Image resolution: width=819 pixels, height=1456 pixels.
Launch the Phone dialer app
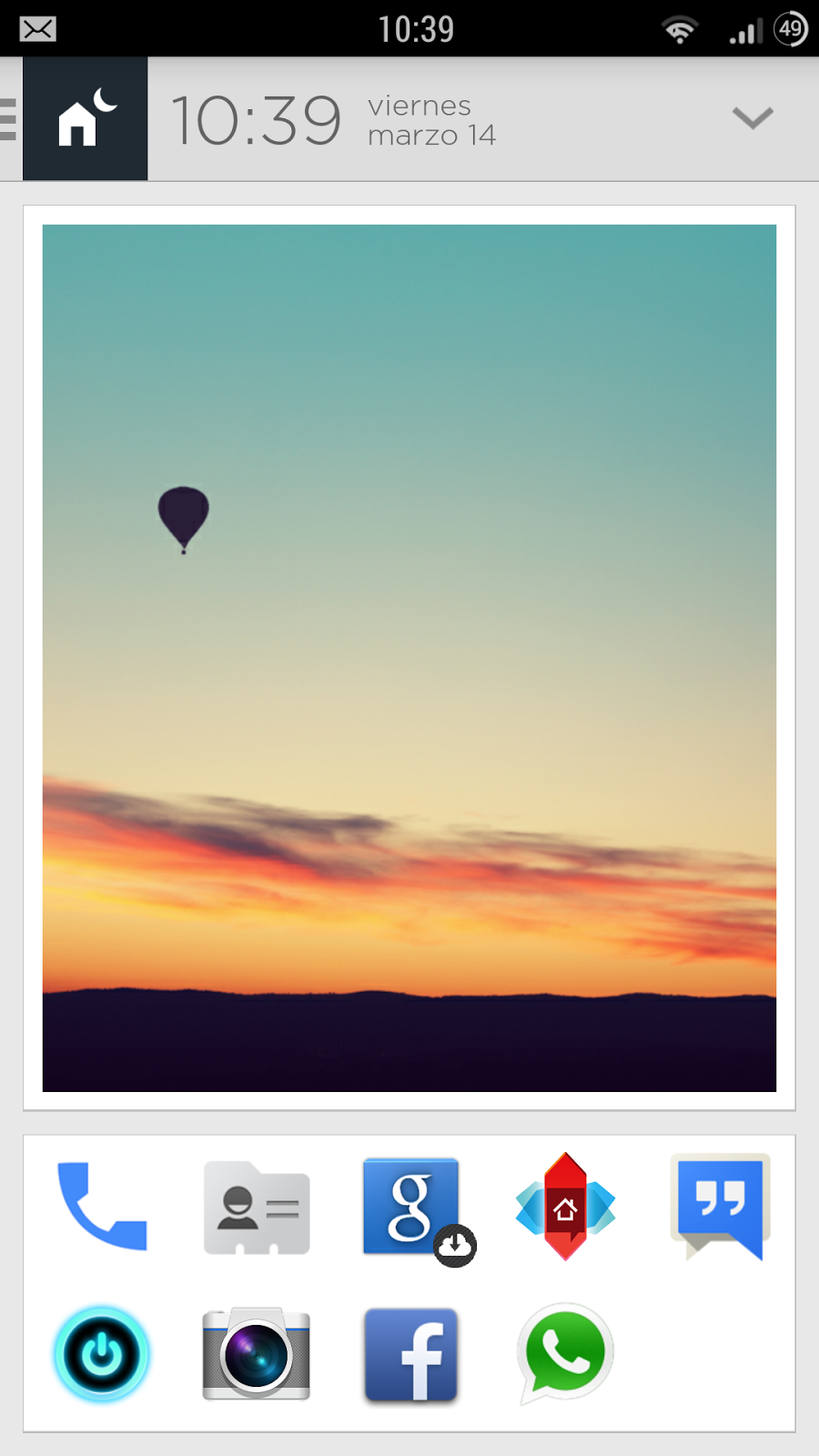(x=102, y=1207)
